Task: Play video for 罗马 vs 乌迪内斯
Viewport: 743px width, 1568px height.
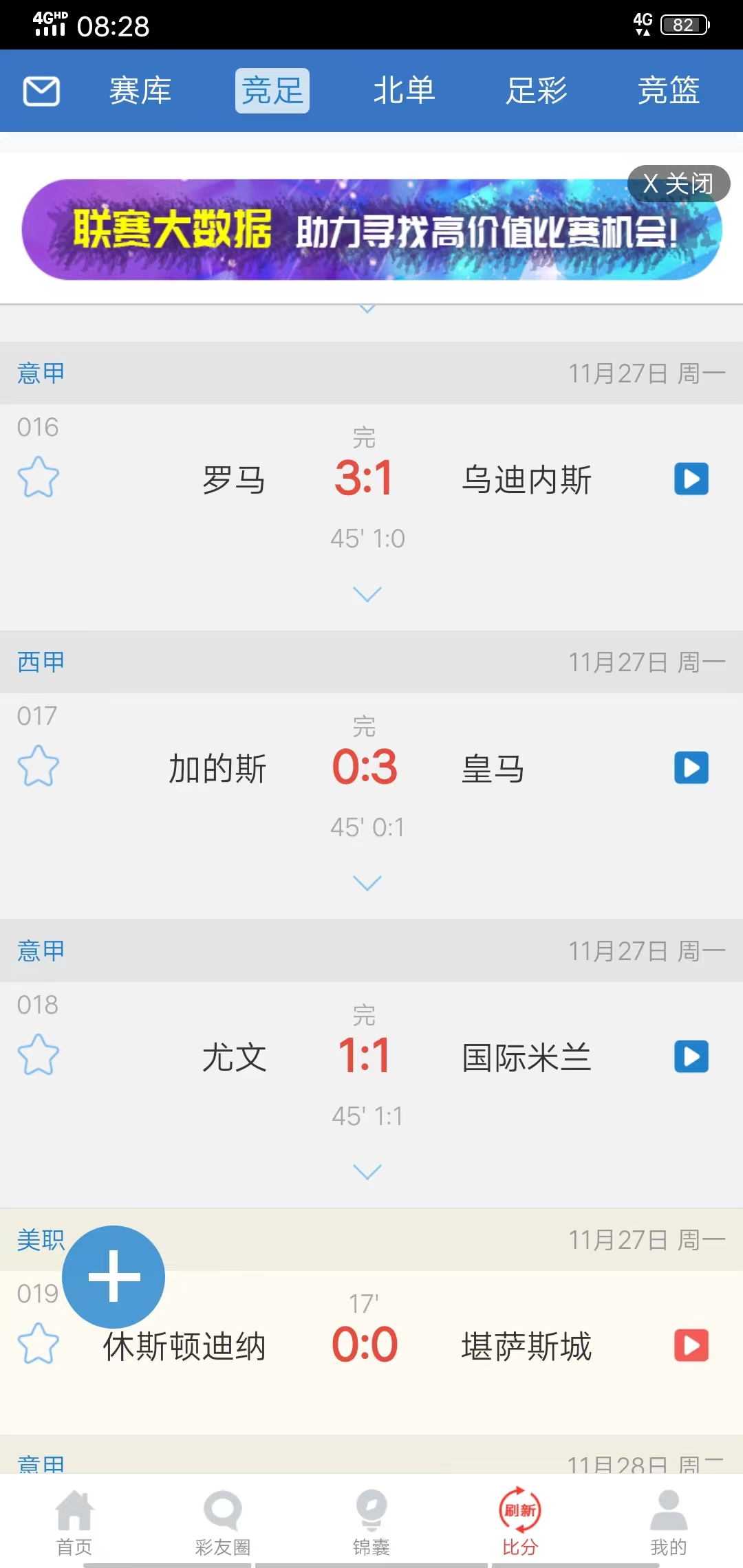Action: point(691,479)
